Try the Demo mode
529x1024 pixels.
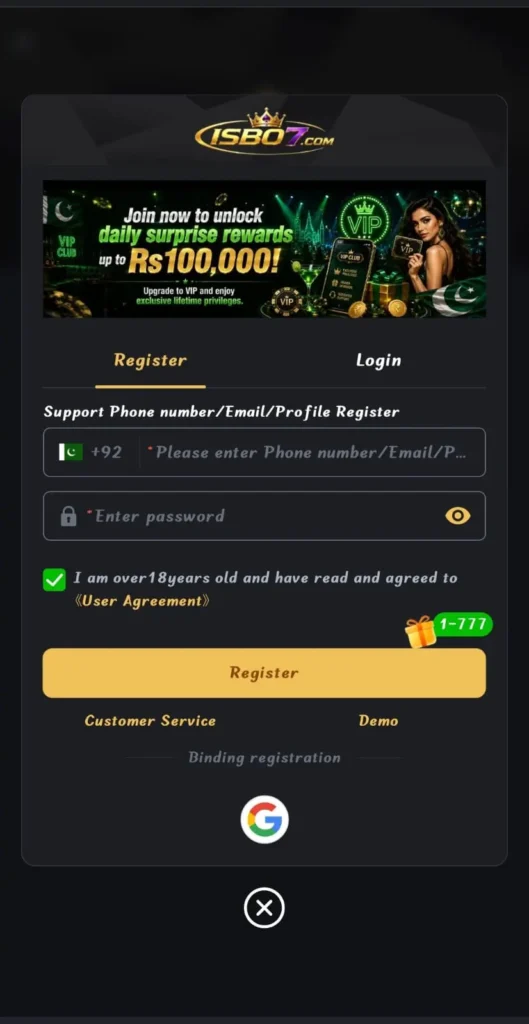pos(378,721)
